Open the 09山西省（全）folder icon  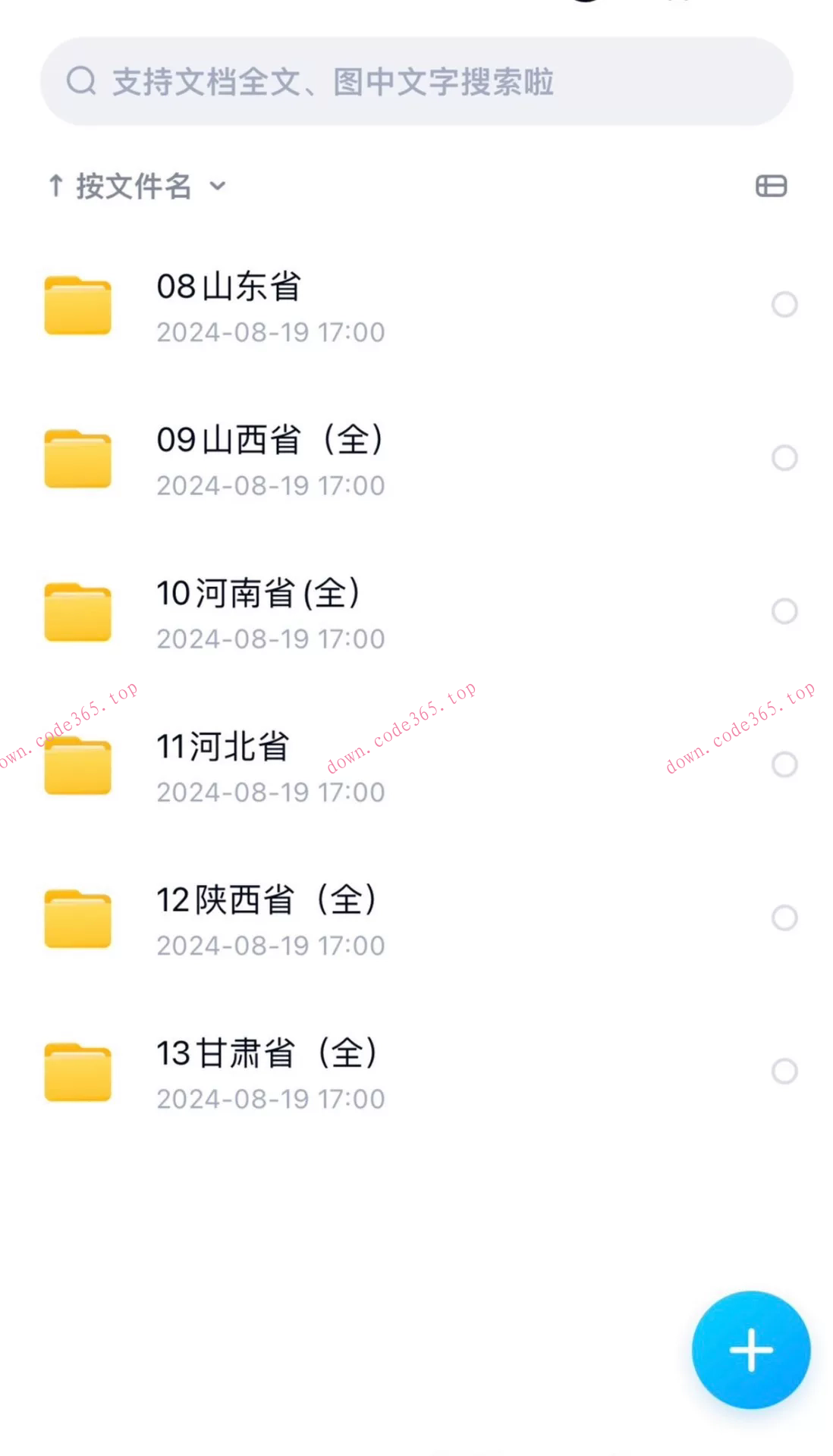(78, 459)
